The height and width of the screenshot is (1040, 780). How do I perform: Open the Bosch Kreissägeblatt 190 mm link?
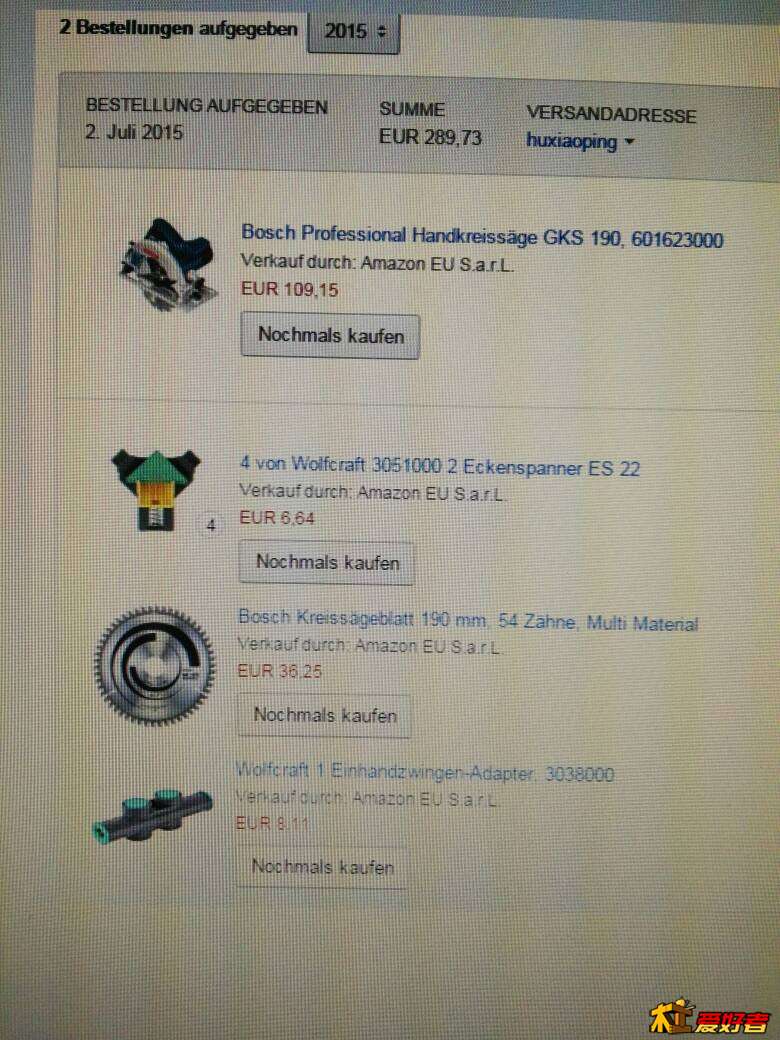pos(467,622)
